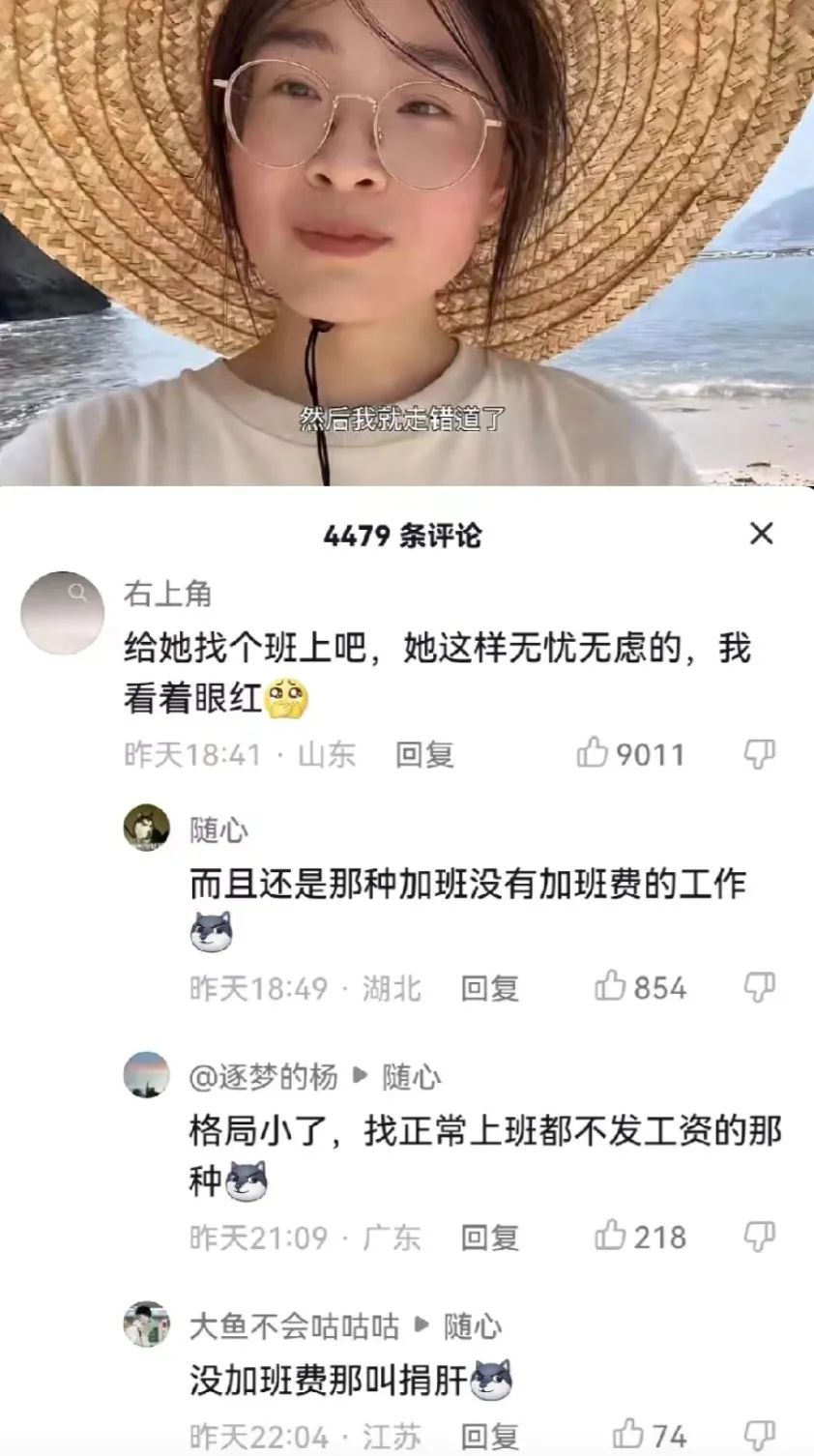Open 随心's avatar profile

click(147, 829)
